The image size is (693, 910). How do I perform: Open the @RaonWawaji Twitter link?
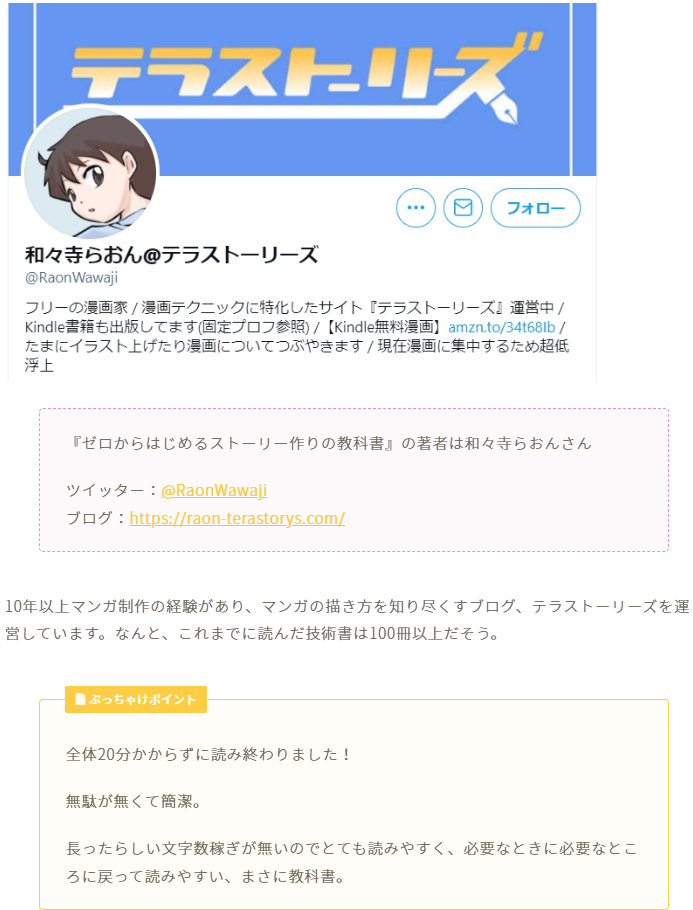click(x=214, y=491)
